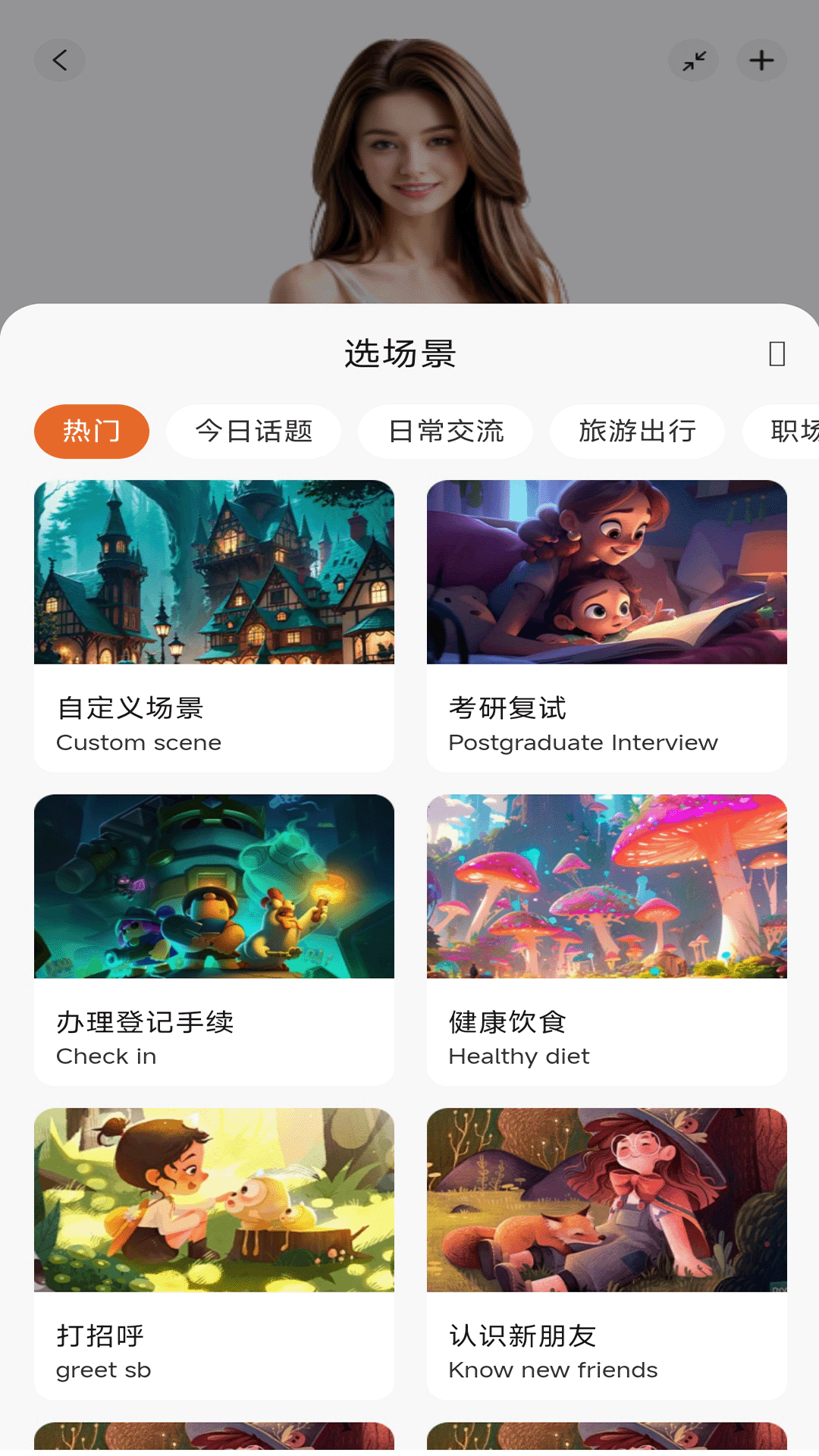Open the greet sb scene picture
Viewport: 819px width, 1456px height.
pyautogui.click(x=214, y=1200)
